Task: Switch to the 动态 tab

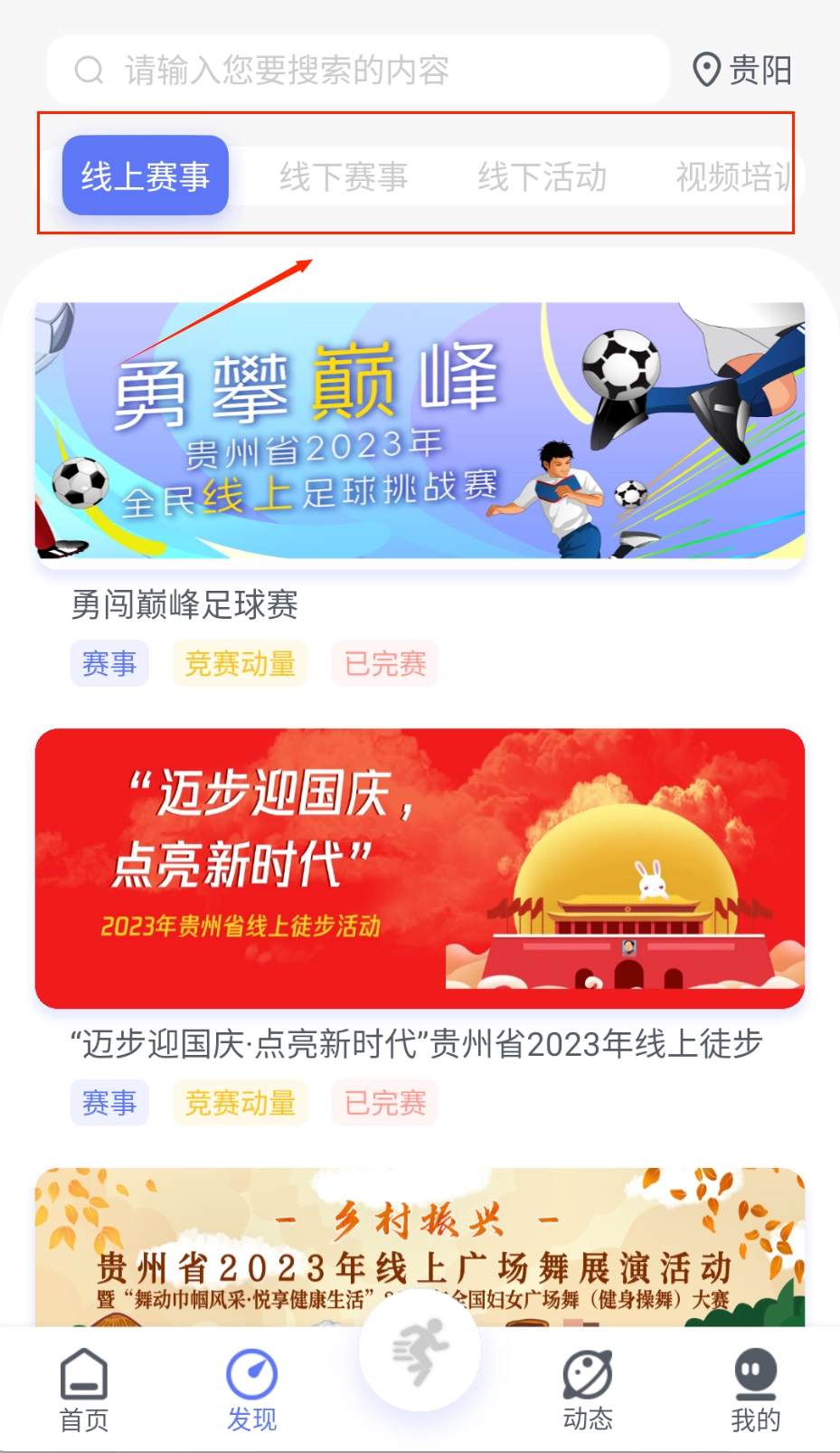Action: [x=588, y=1391]
